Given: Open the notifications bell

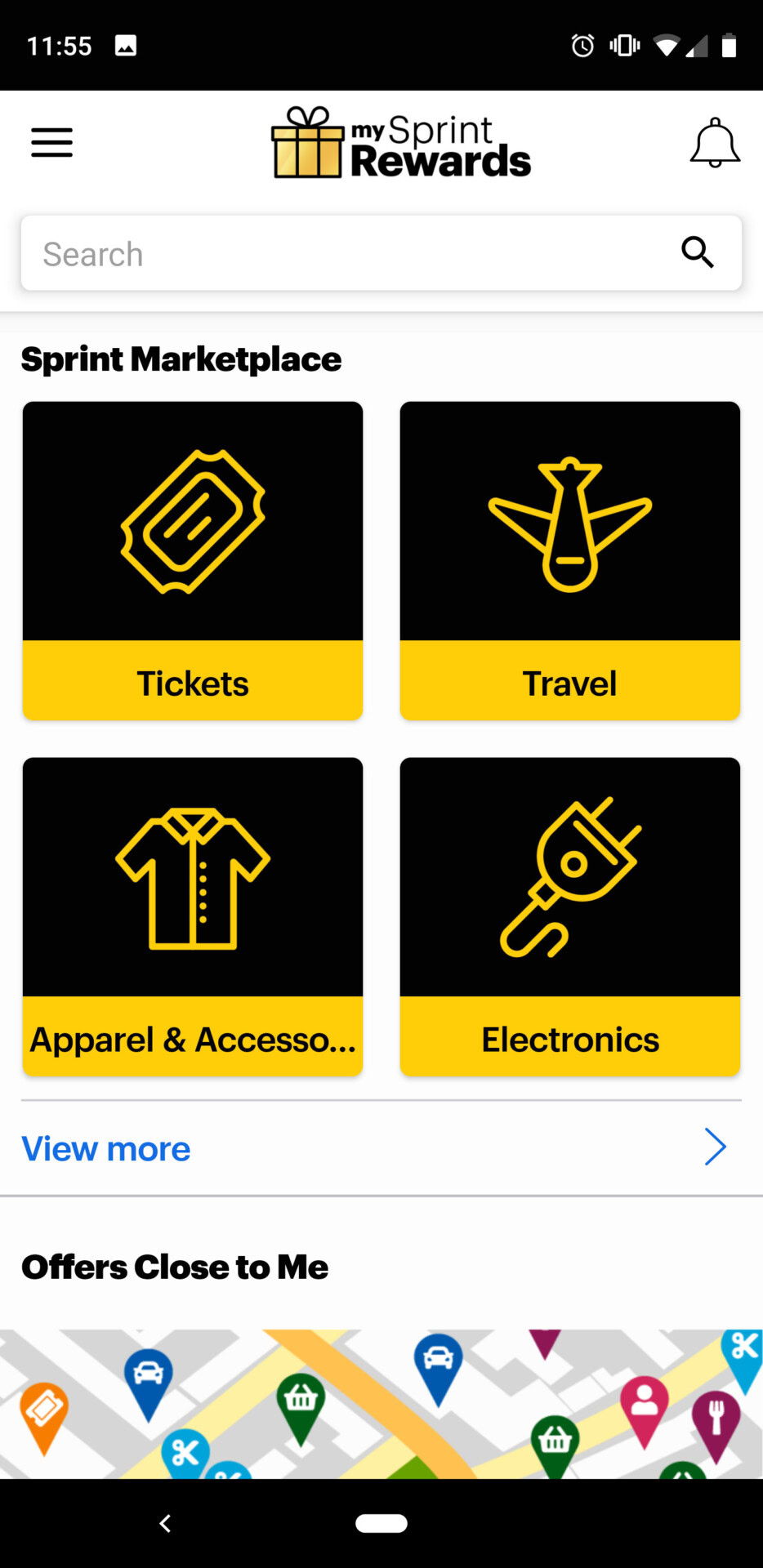Looking at the screenshot, I should [x=715, y=143].
